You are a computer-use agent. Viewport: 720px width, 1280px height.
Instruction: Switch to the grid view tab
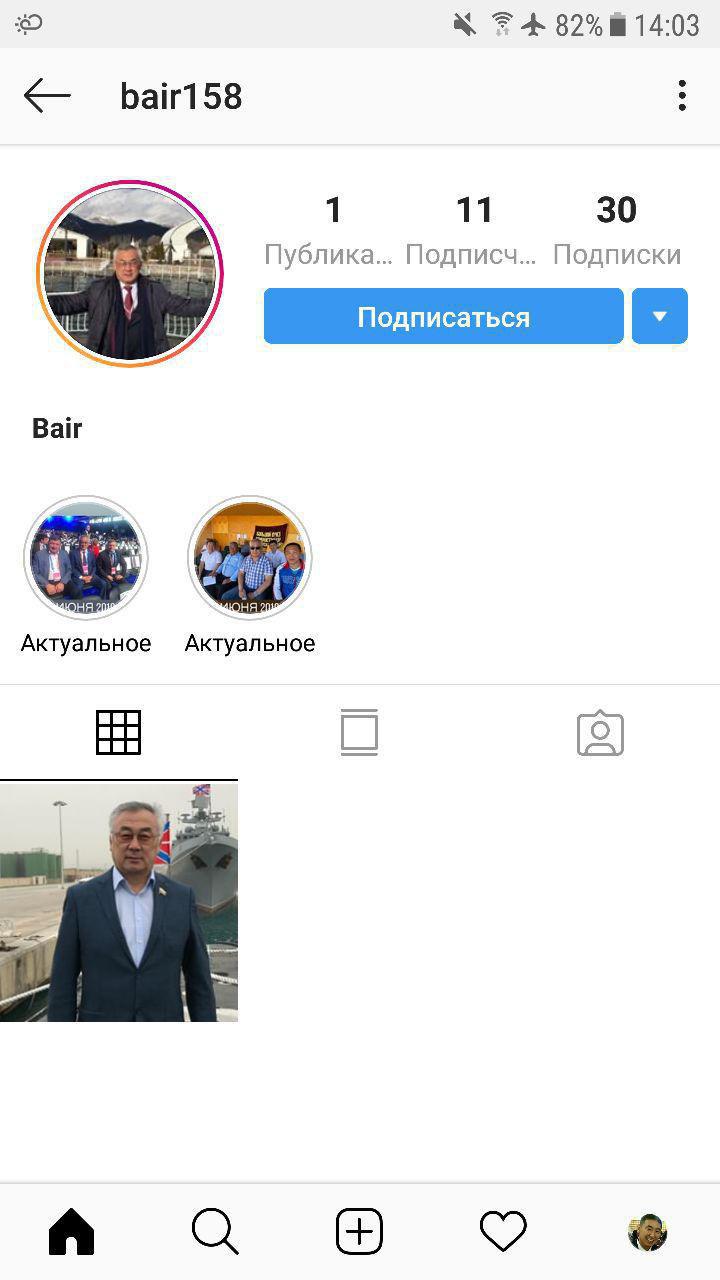(x=118, y=733)
